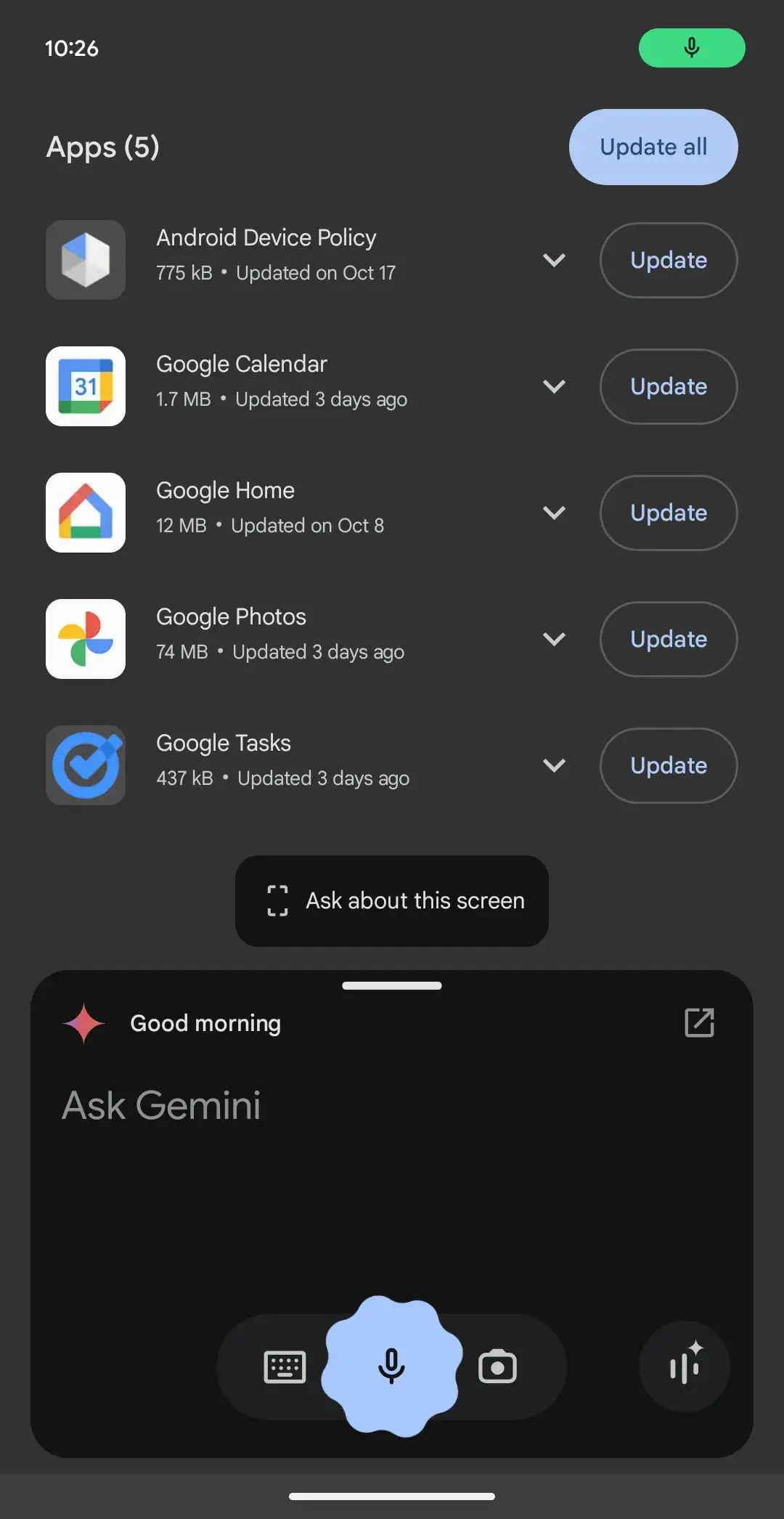This screenshot has height=1519, width=784.
Task: Expand Google Tasks details chevron
Action: 554,765
